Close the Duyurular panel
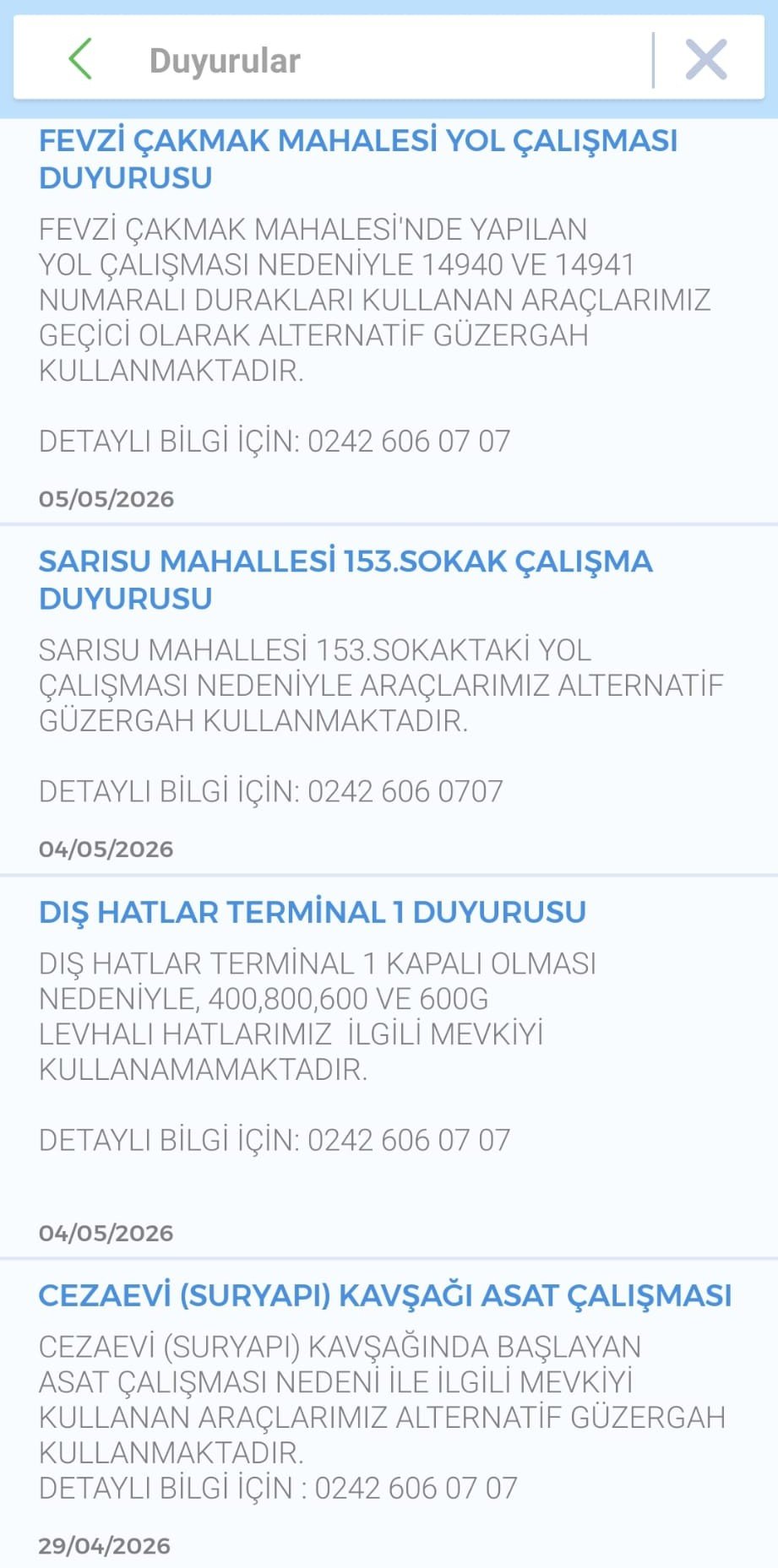 (706, 60)
